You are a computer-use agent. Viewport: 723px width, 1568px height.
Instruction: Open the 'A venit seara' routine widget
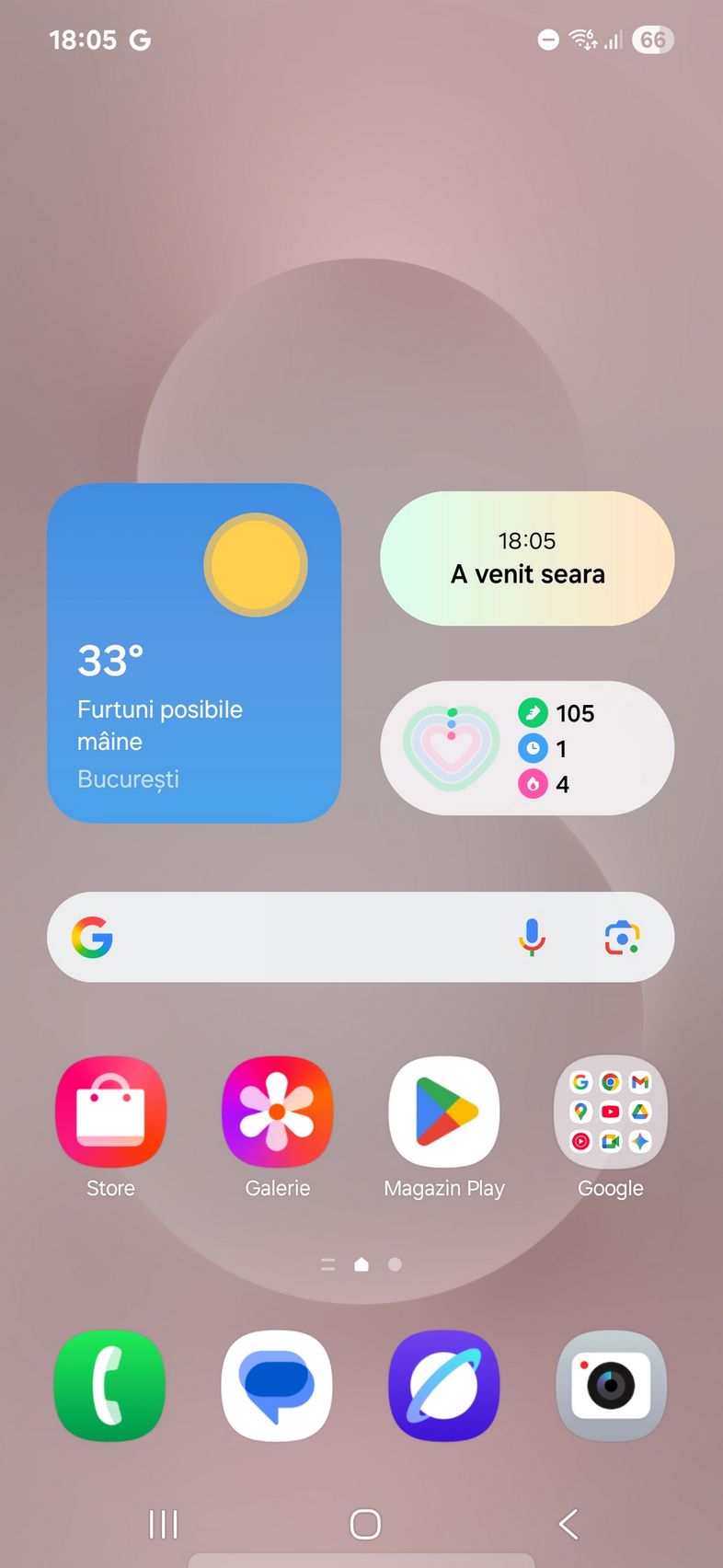tap(527, 559)
